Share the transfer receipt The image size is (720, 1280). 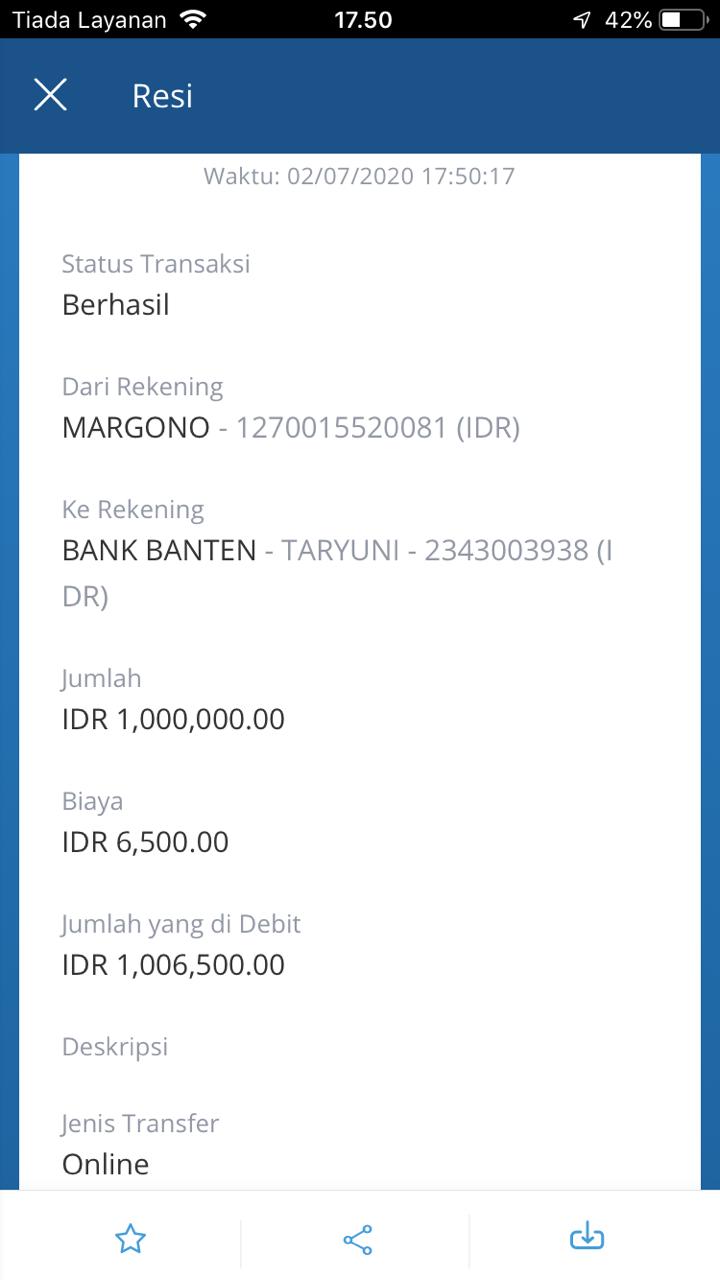[x=357, y=1239]
